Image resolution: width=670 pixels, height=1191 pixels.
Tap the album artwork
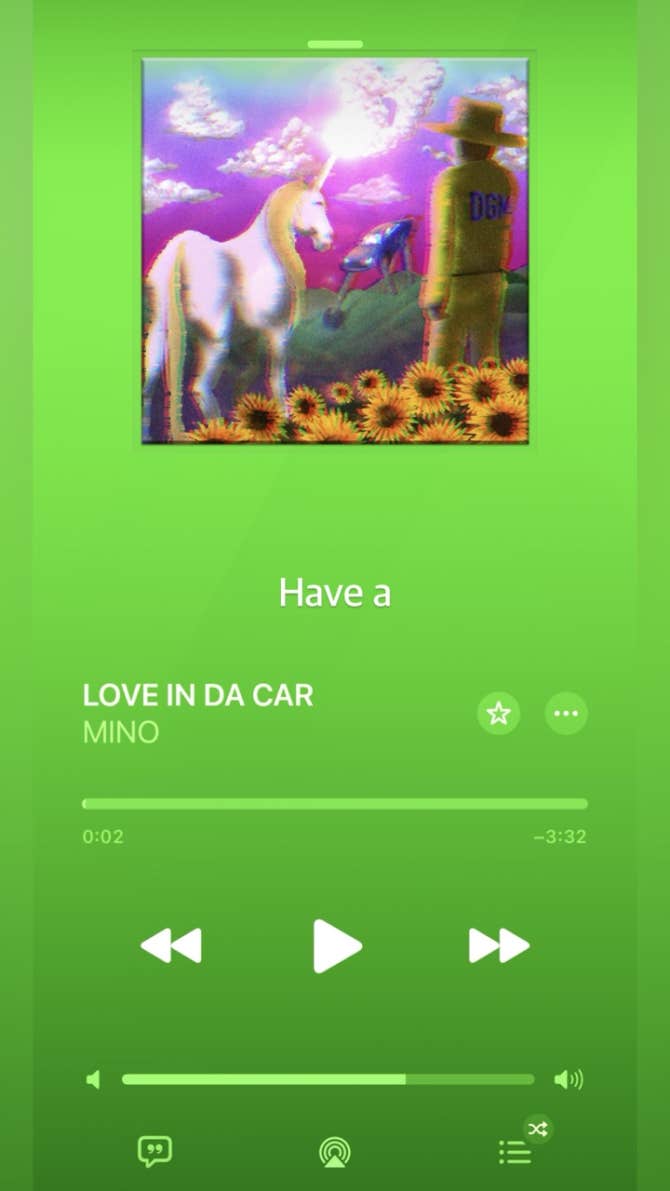[x=335, y=251]
